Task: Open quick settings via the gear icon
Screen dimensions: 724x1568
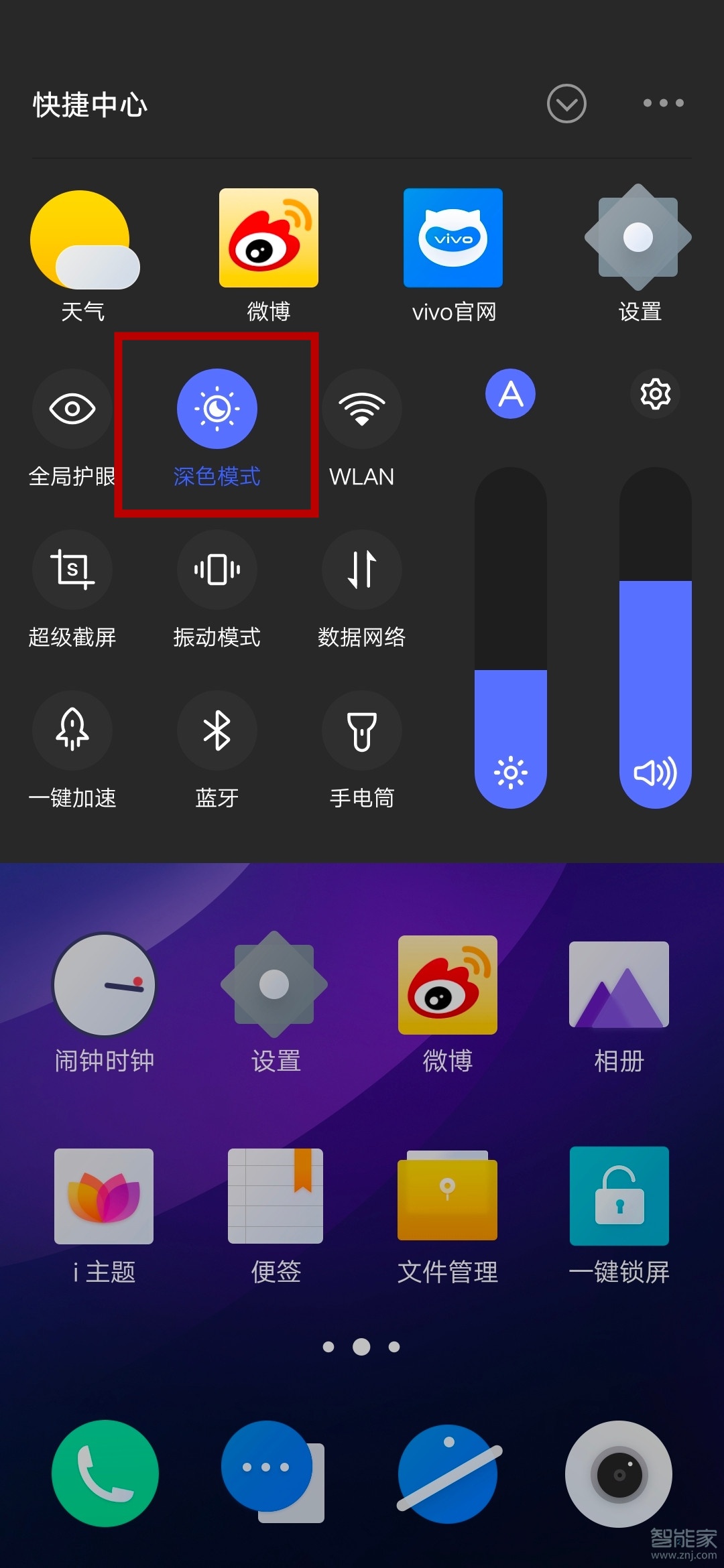Action: click(x=654, y=395)
